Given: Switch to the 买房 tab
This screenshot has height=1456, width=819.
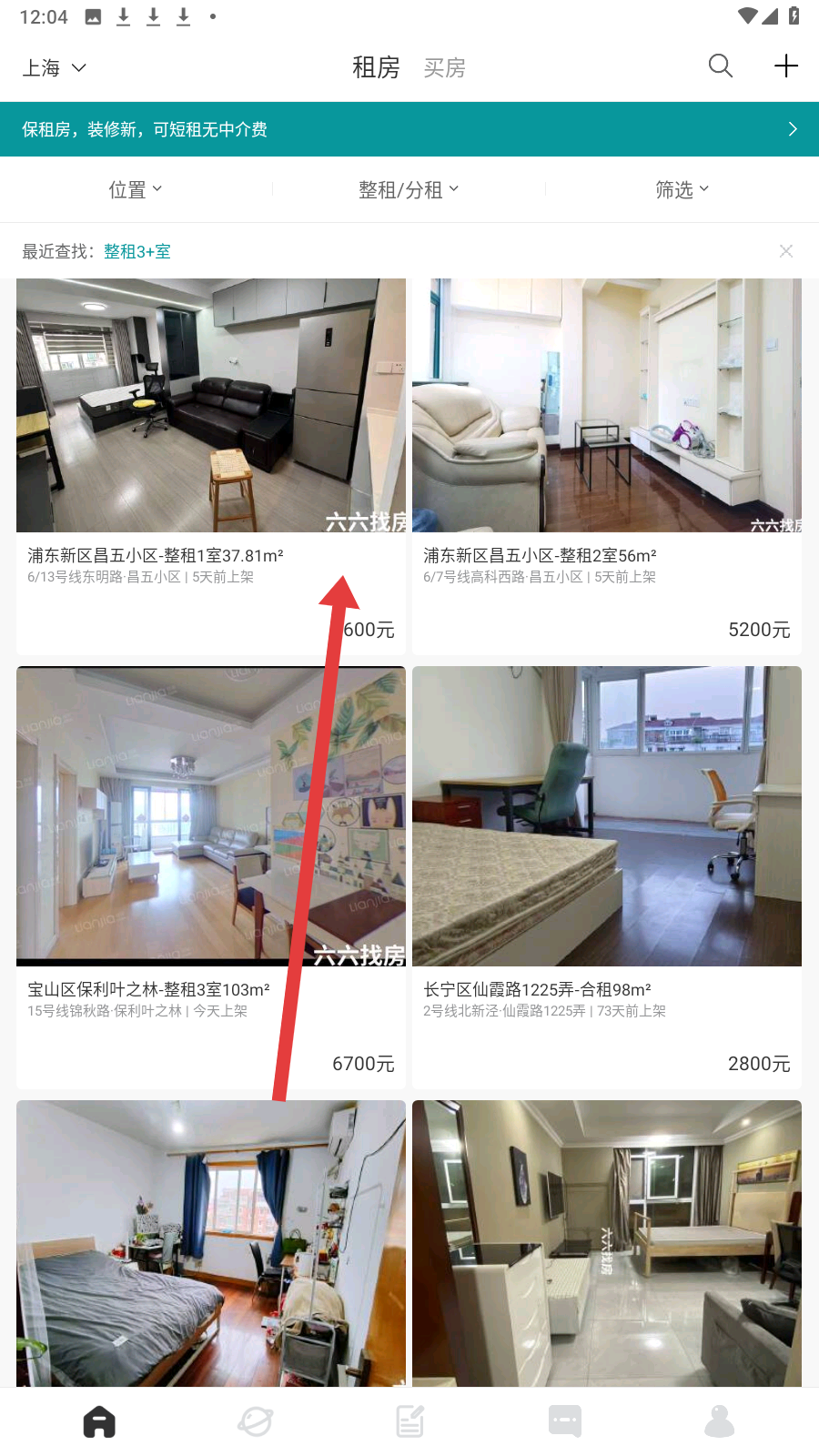Looking at the screenshot, I should pos(444,68).
